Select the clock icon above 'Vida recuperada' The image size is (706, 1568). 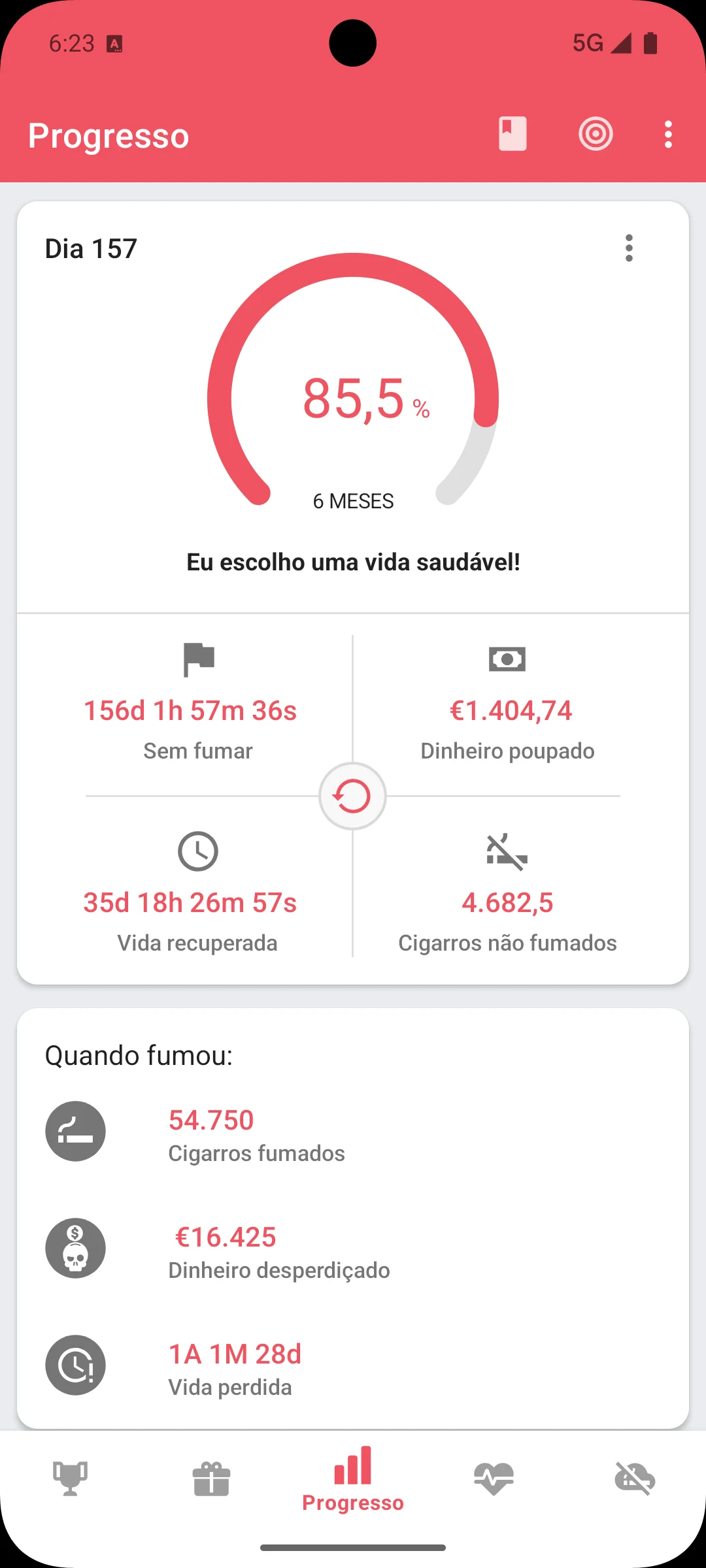pyautogui.click(x=197, y=851)
